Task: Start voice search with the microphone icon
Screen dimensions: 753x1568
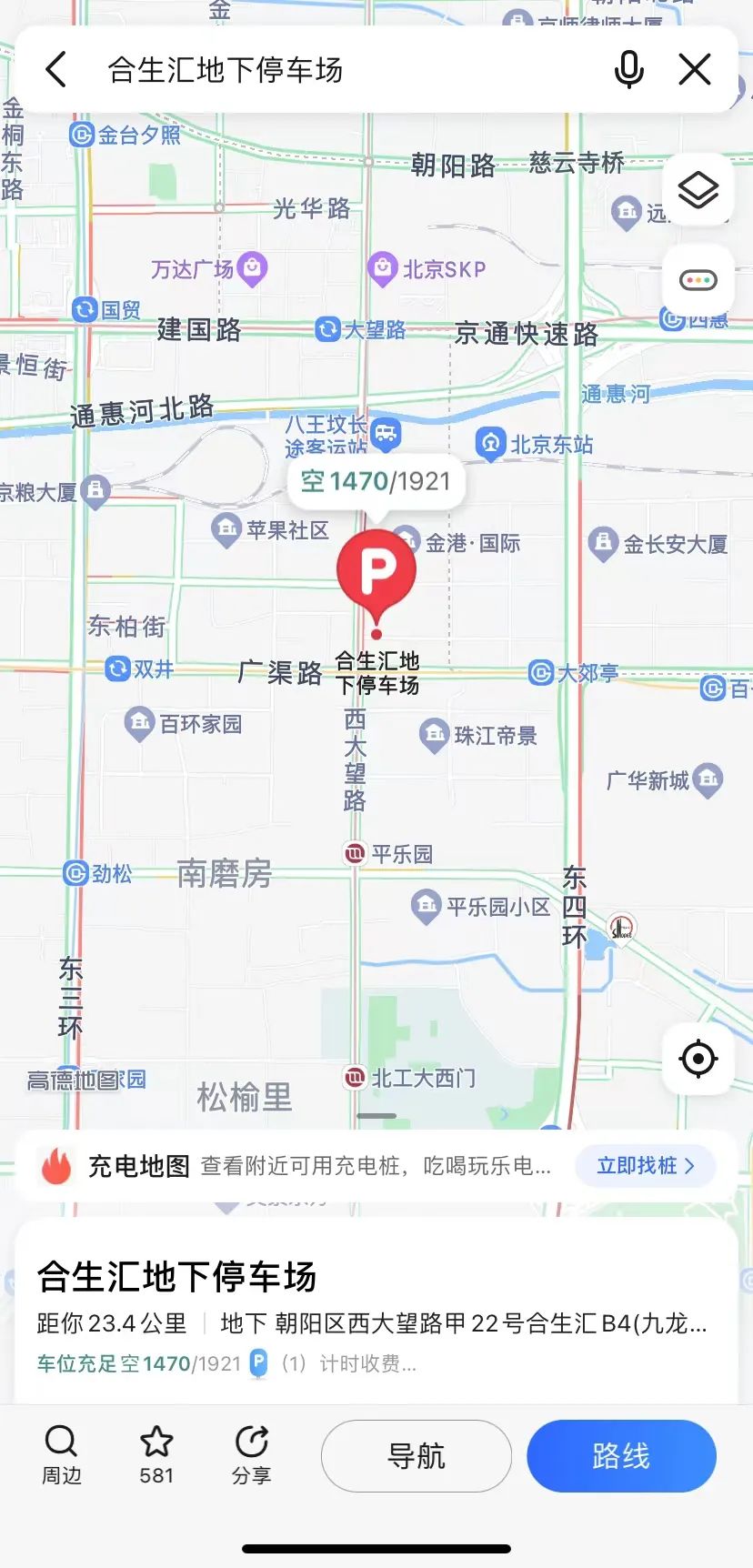Action: tap(629, 69)
